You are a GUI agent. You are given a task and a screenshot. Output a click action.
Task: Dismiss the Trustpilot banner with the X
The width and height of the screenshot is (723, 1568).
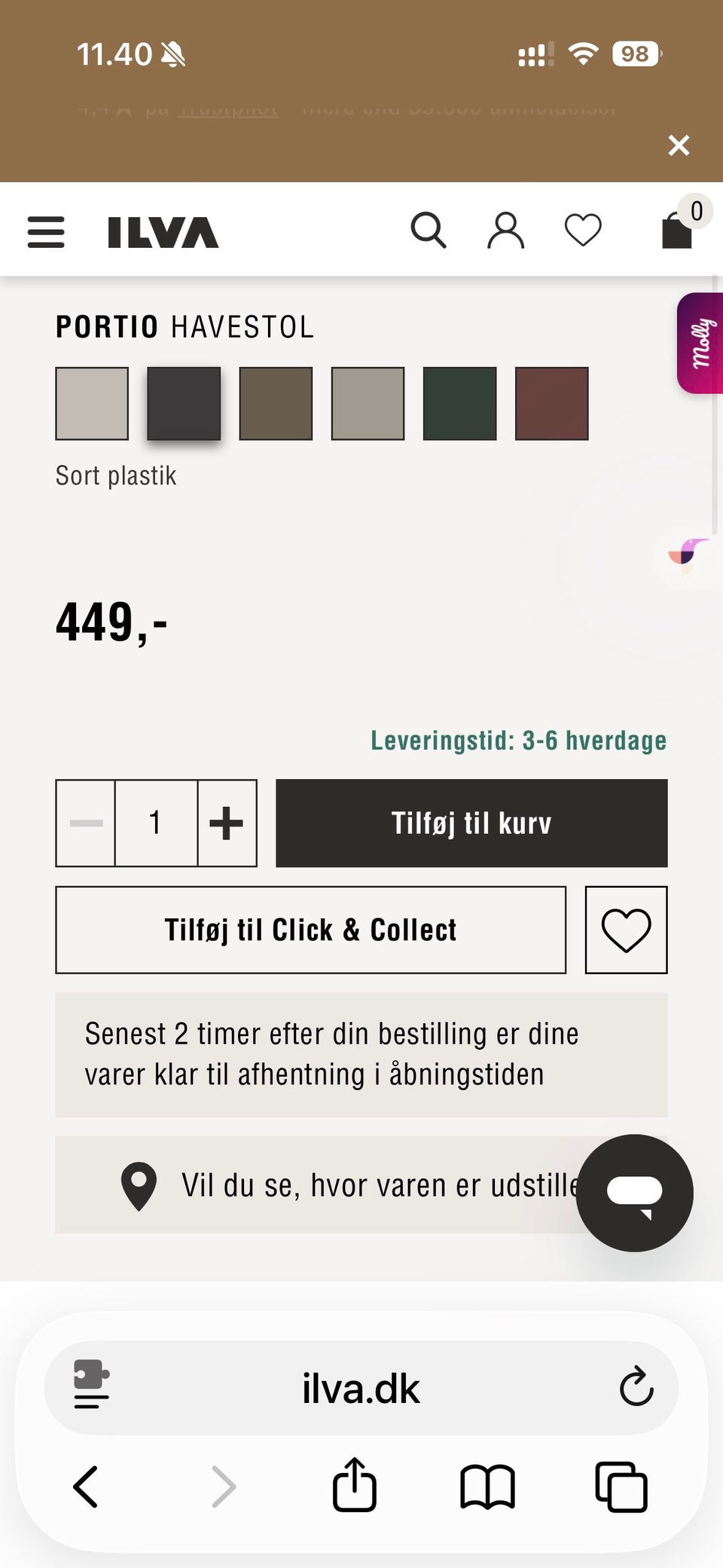click(x=679, y=145)
